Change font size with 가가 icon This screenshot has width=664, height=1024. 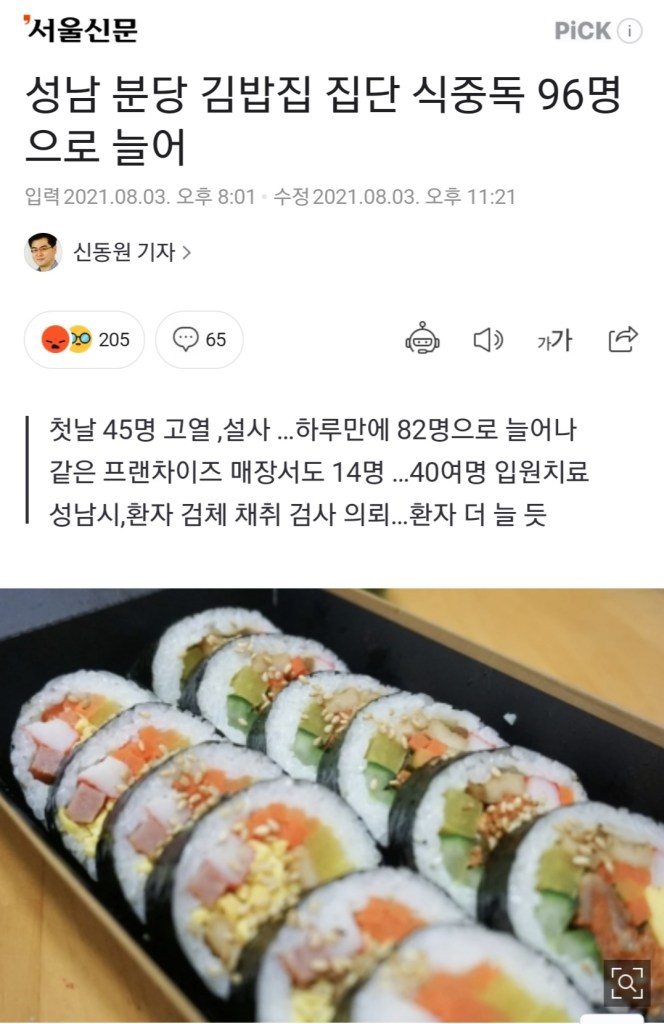coord(554,340)
